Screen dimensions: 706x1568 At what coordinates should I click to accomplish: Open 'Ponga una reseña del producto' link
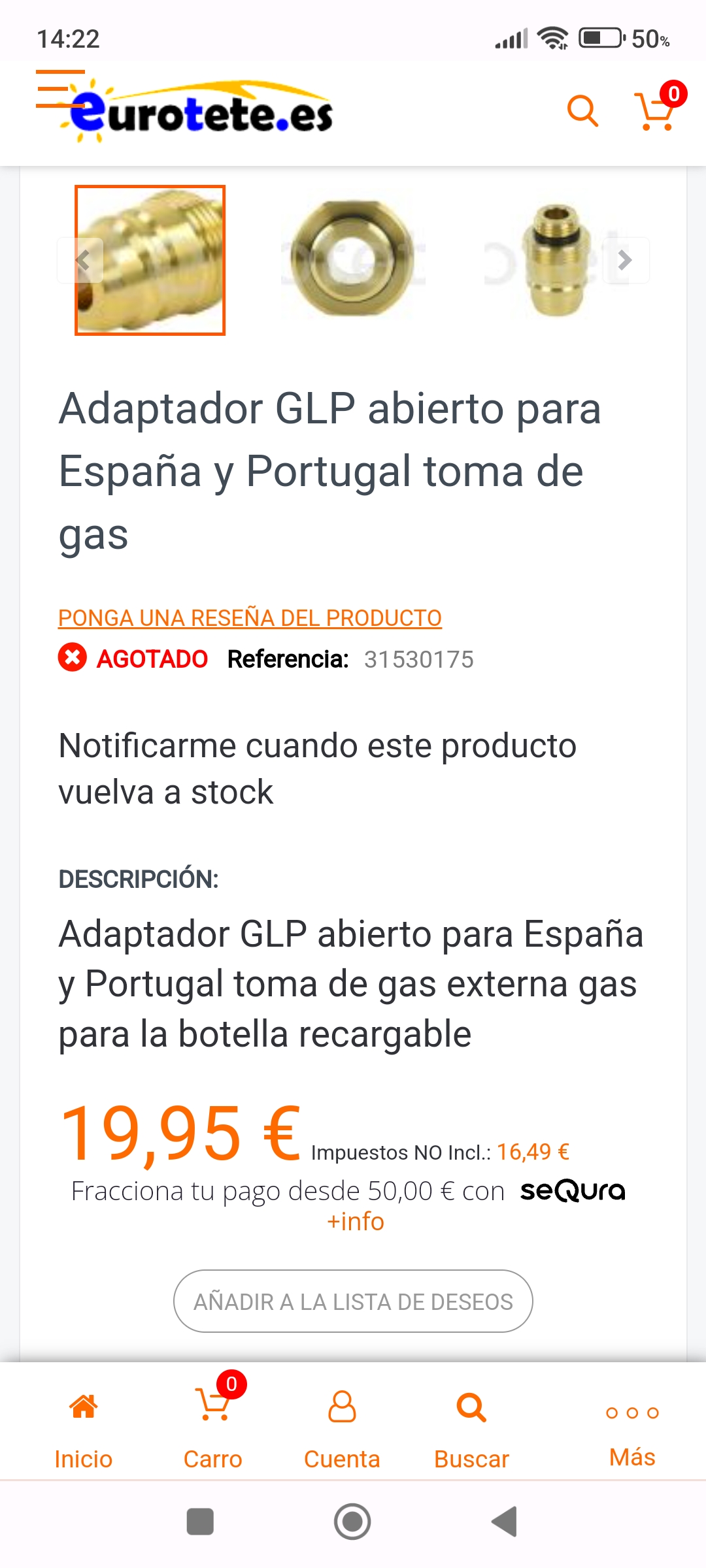[x=250, y=618]
